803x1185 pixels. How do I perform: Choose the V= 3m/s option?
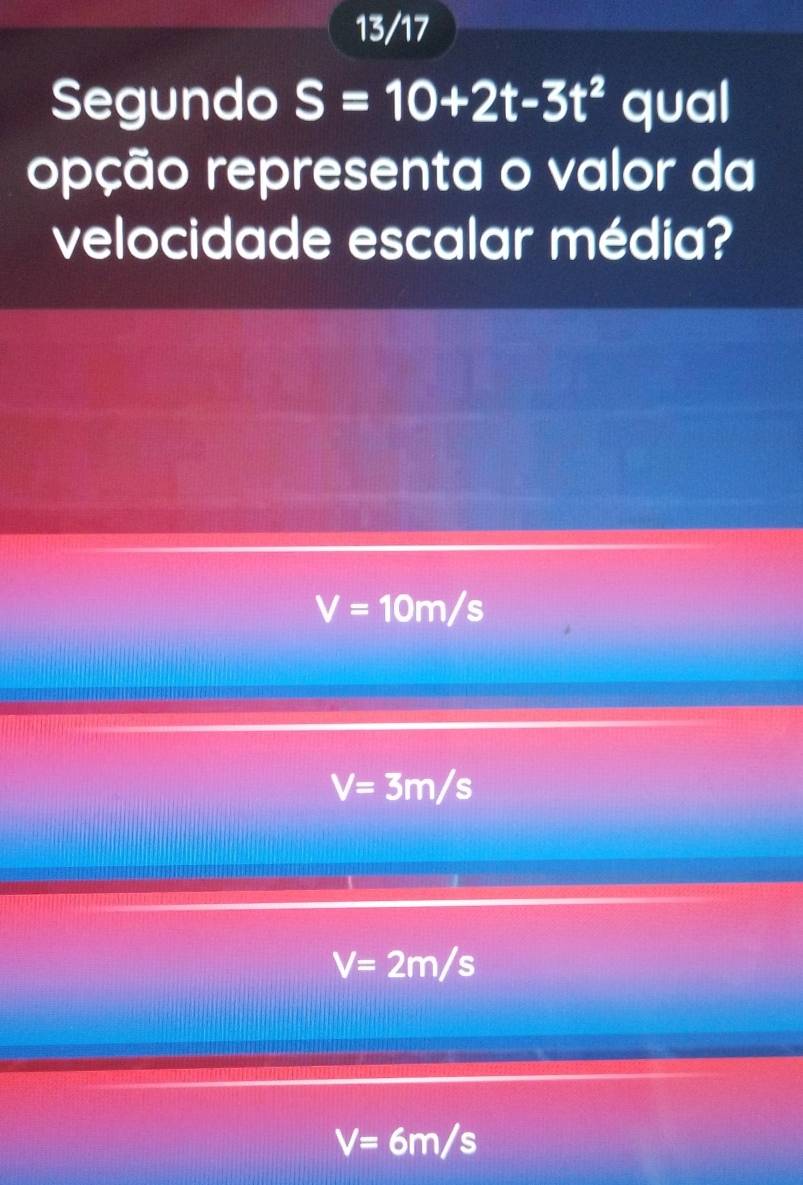[401, 788]
